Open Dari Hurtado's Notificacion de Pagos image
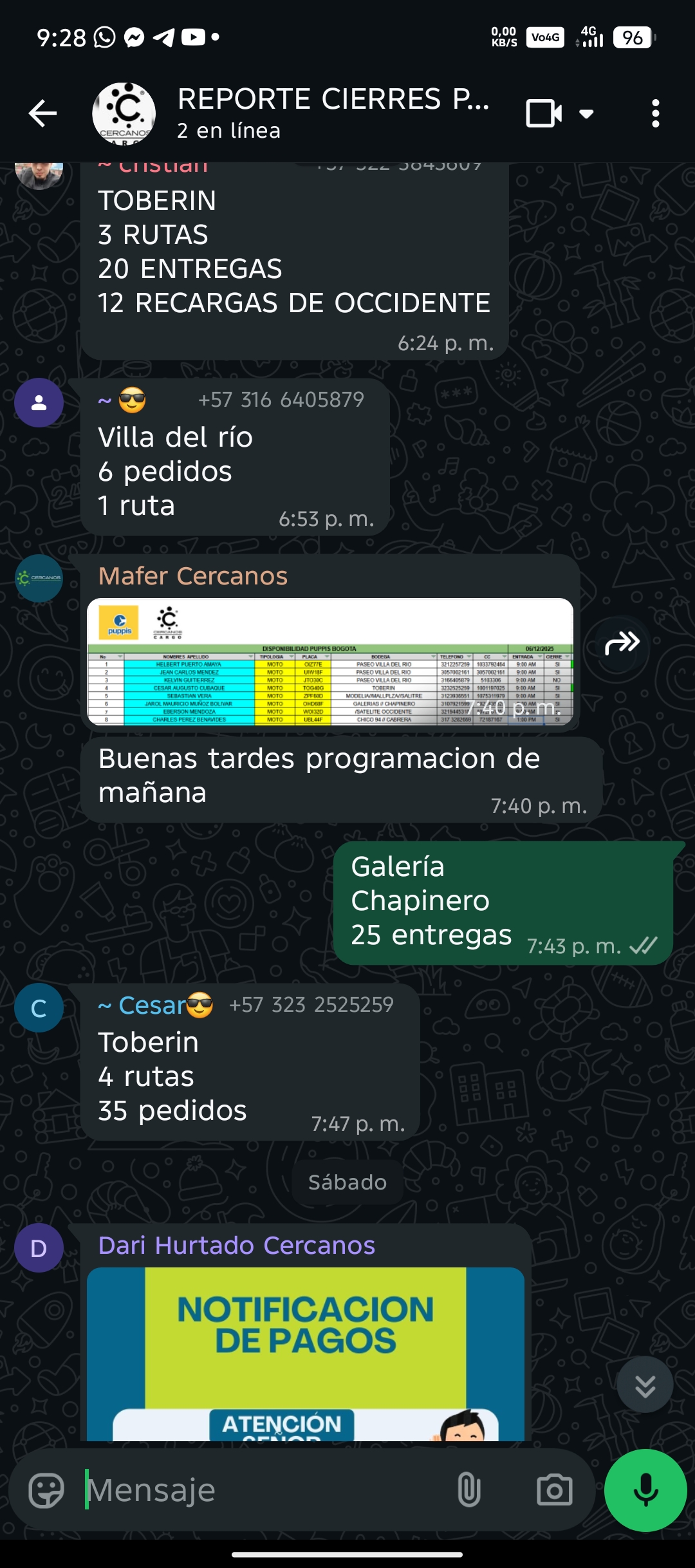The image size is (695, 1568). pyautogui.click(x=305, y=1352)
